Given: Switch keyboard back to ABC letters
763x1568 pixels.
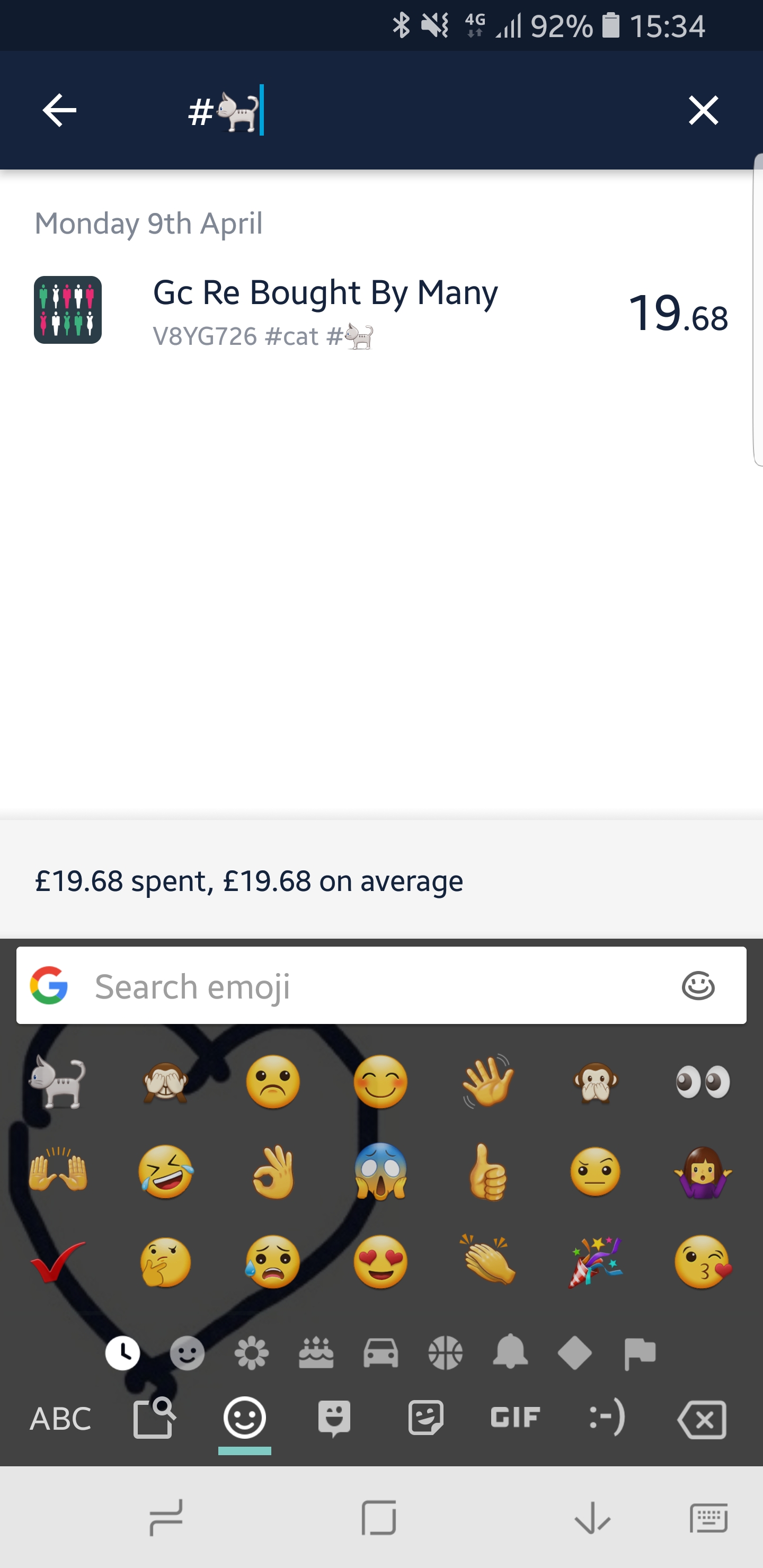Looking at the screenshot, I should click(60, 1419).
